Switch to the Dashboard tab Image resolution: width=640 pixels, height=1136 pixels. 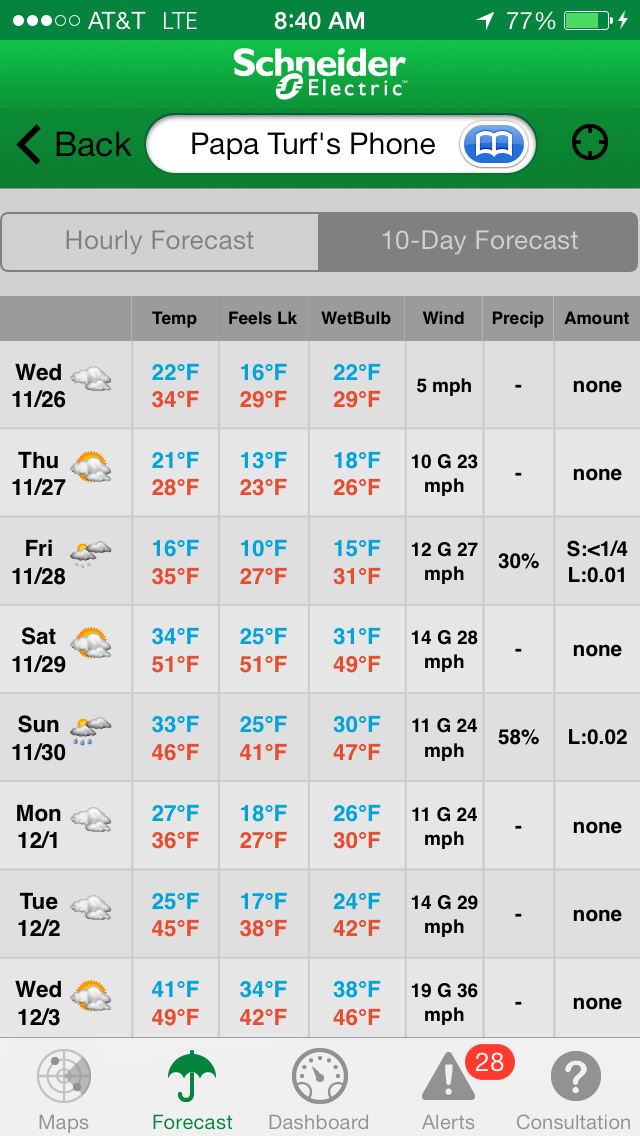tap(319, 1090)
